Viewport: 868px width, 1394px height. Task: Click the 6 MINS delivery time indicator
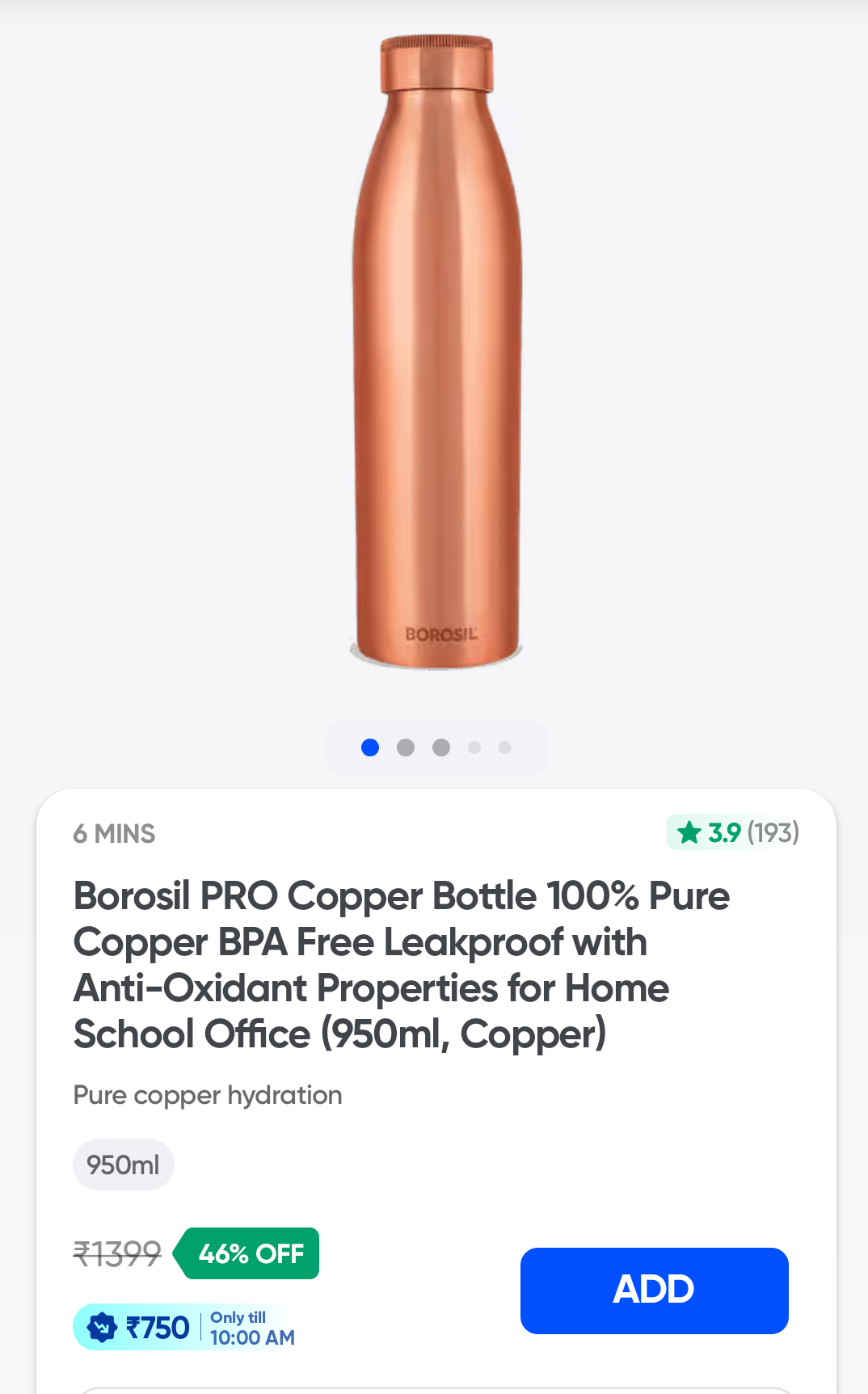coord(114,833)
